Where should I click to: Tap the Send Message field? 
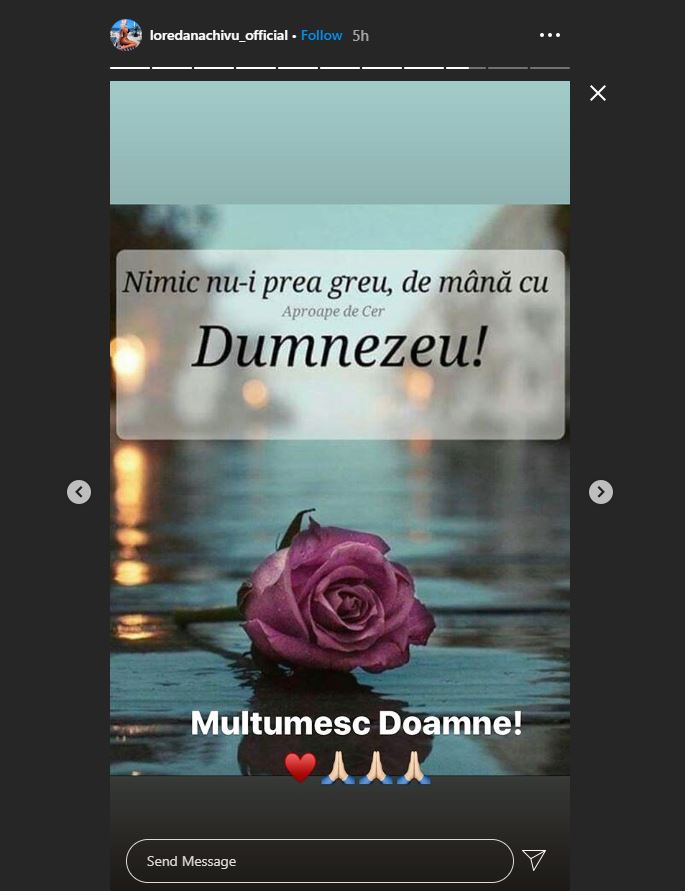point(319,861)
